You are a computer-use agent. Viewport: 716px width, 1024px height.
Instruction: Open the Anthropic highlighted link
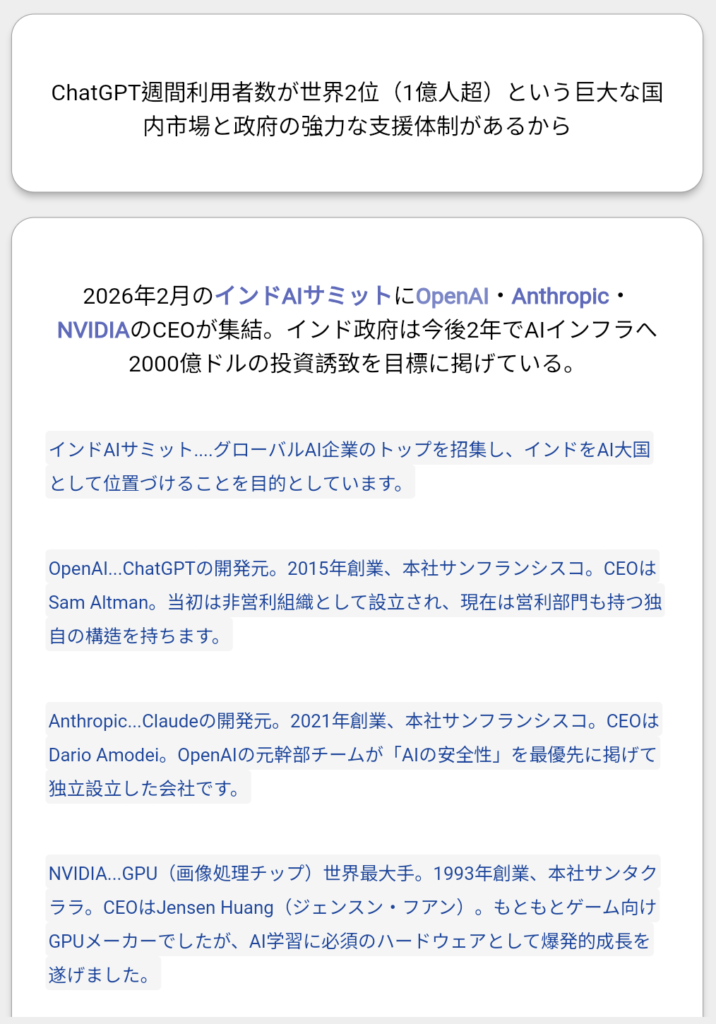tap(560, 296)
